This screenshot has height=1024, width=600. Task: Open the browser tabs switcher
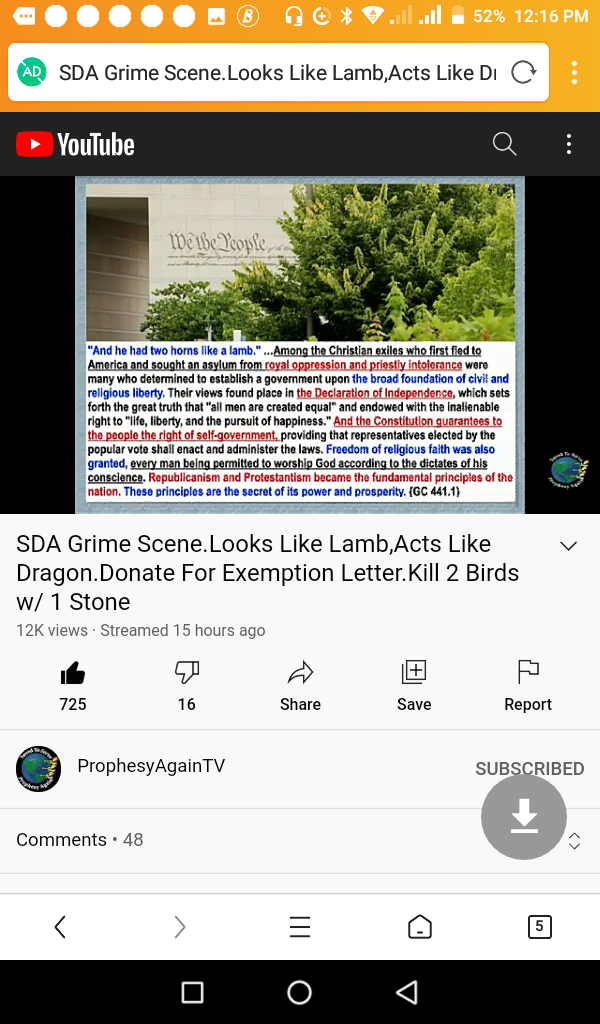coord(539,927)
